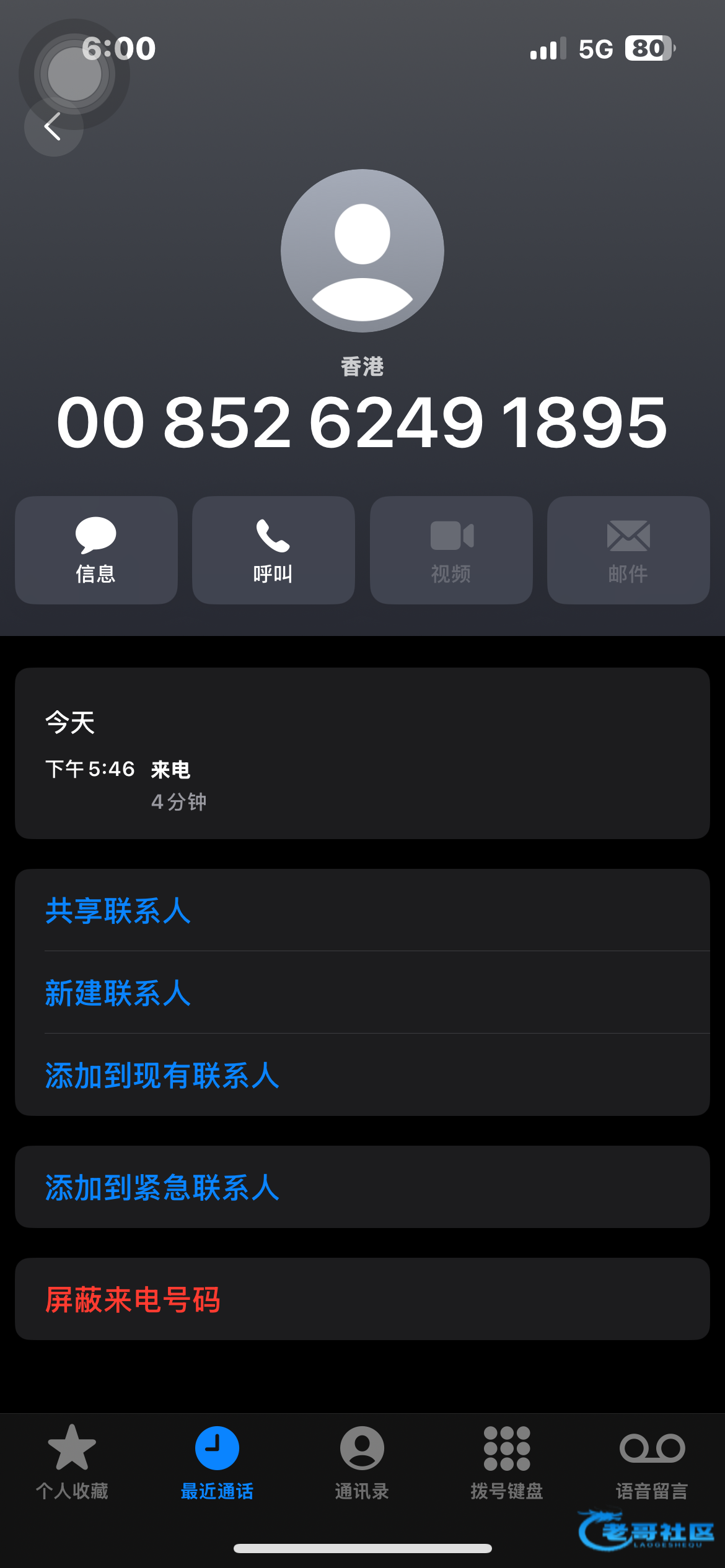This screenshot has height=1568, width=725.
Task: Open the 拨号键盘 tab
Action: (507, 1462)
